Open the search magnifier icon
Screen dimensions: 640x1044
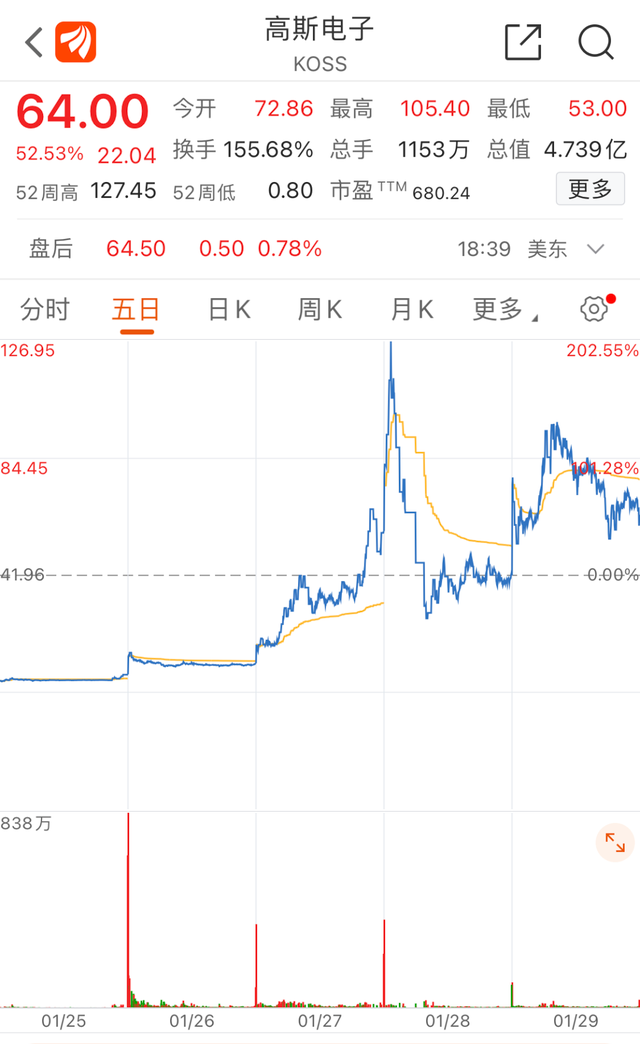595,42
